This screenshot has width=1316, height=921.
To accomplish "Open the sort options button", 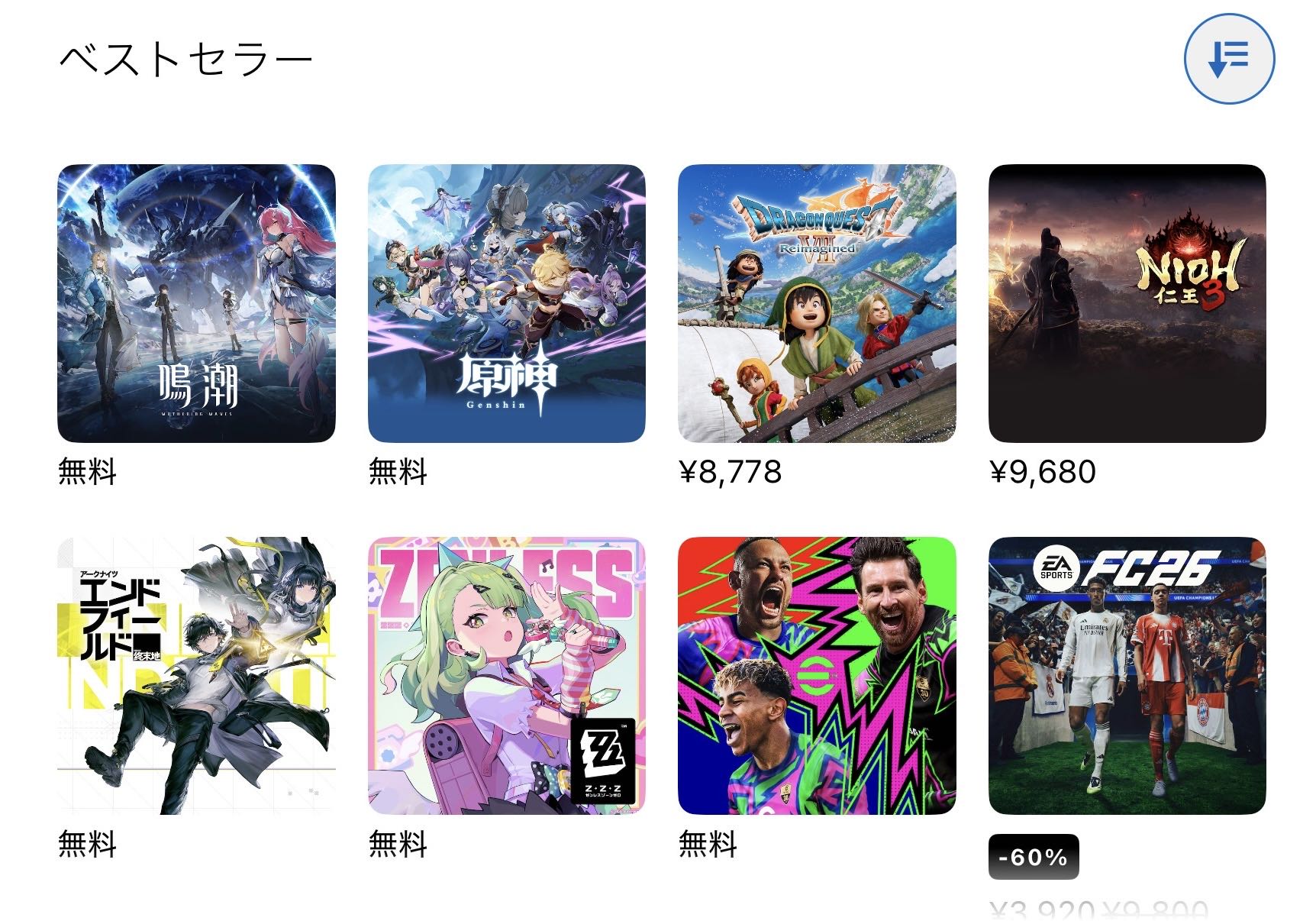I will (x=1228, y=59).
